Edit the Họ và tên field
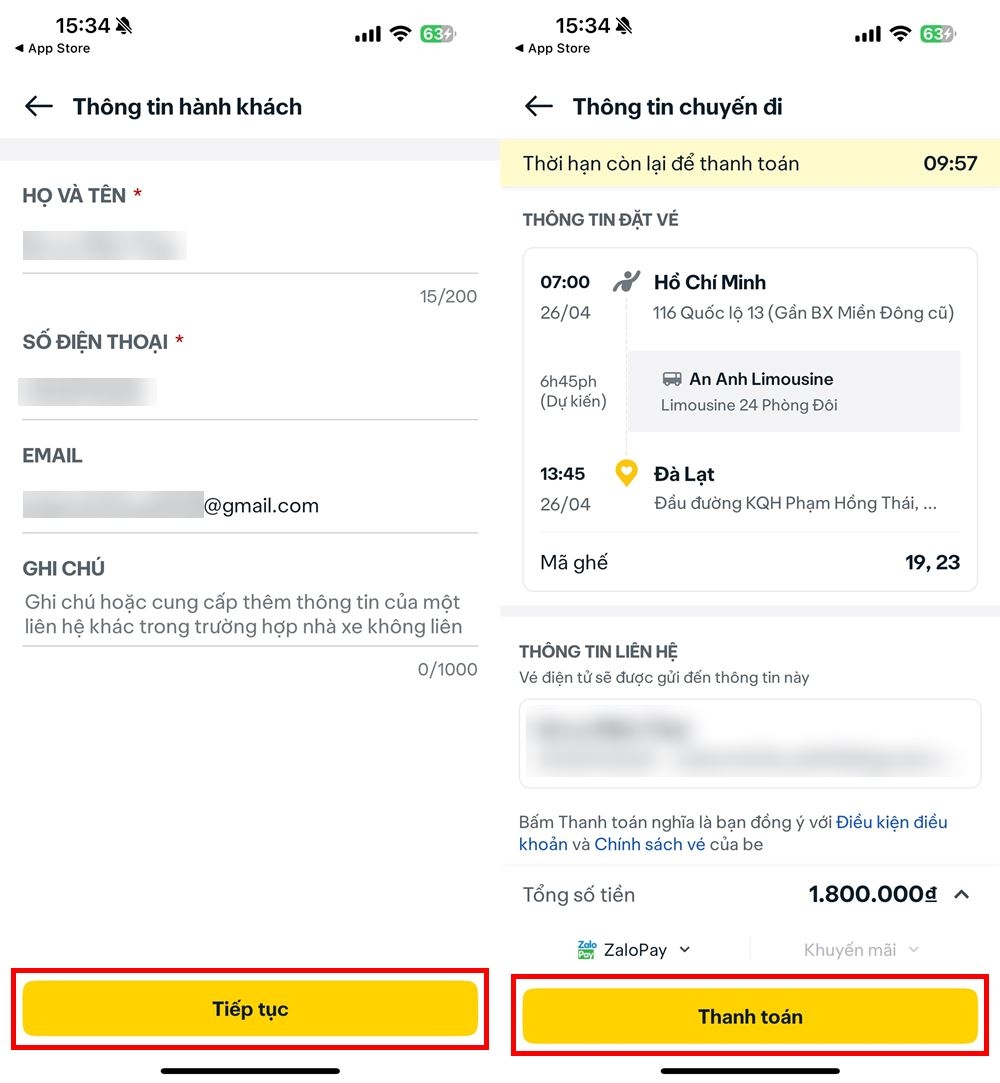 click(249, 247)
